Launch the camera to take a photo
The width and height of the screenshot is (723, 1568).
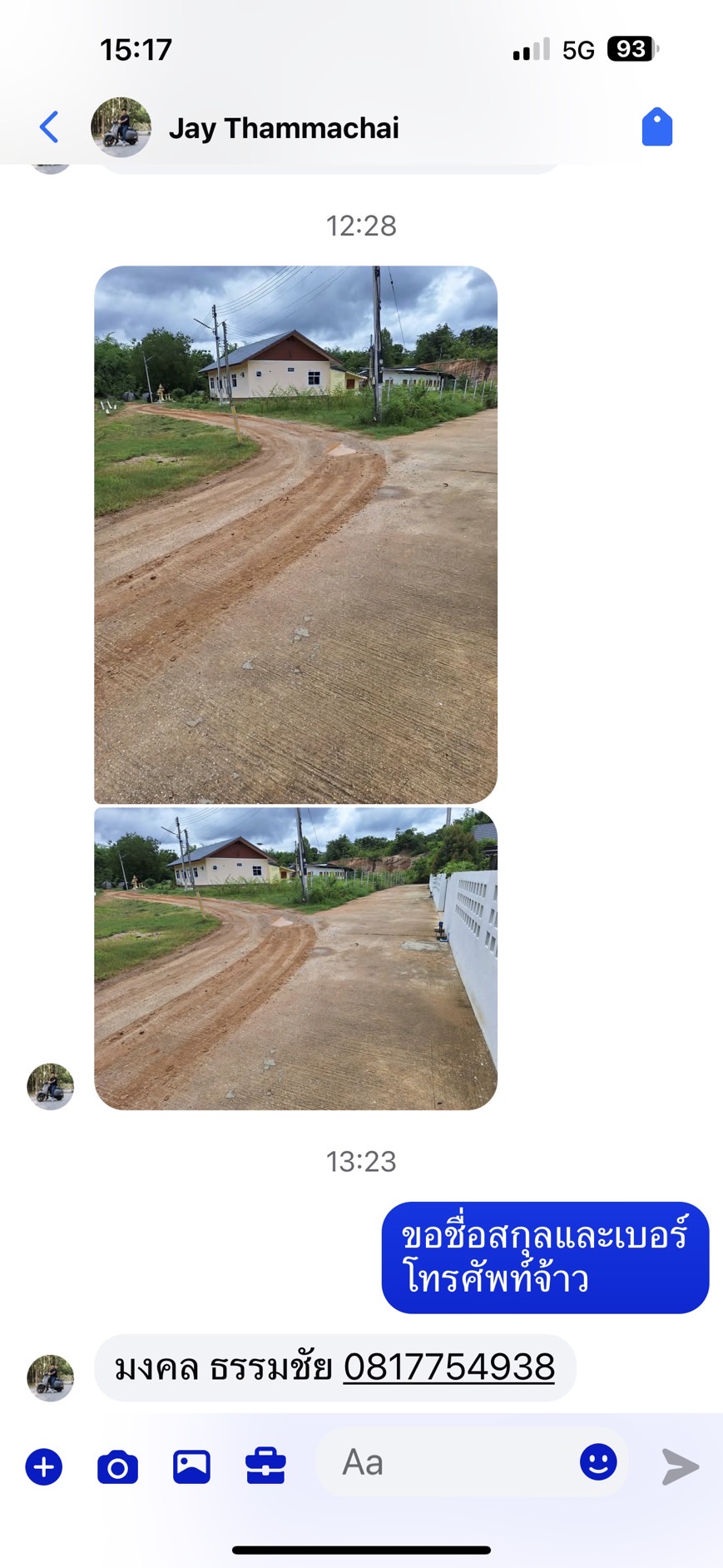[x=118, y=1466]
